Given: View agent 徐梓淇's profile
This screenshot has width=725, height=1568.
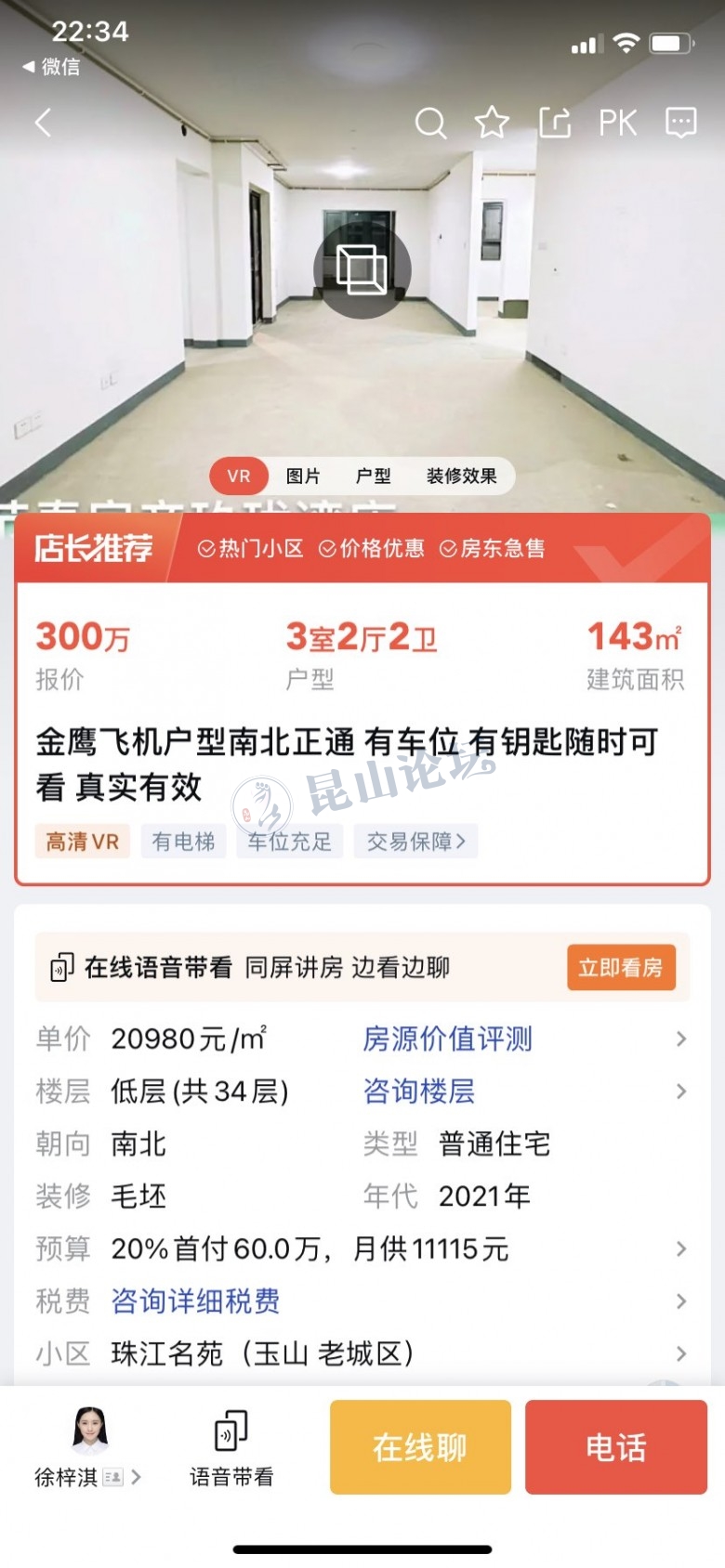Looking at the screenshot, I should (x=88, y=1447).
